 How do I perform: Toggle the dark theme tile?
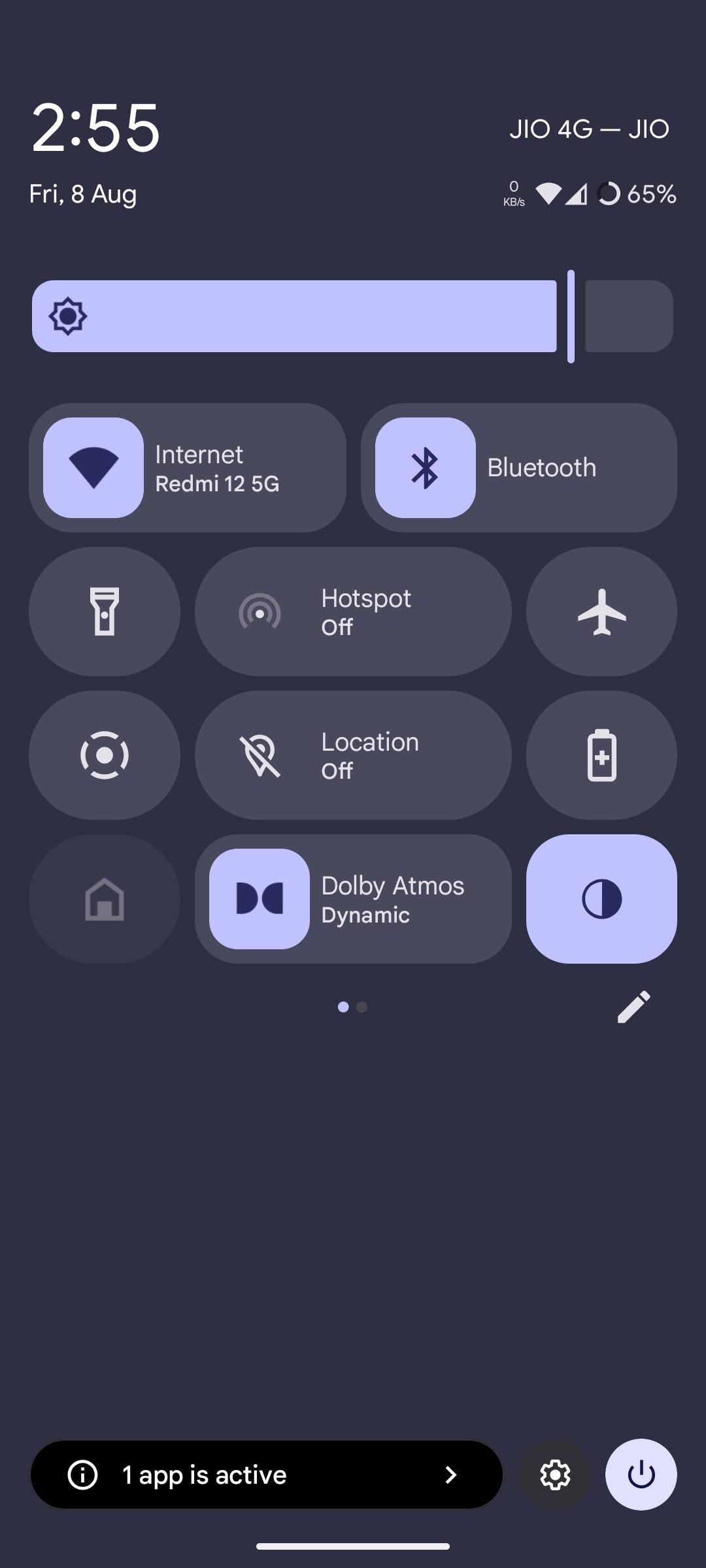pos(601,899)
